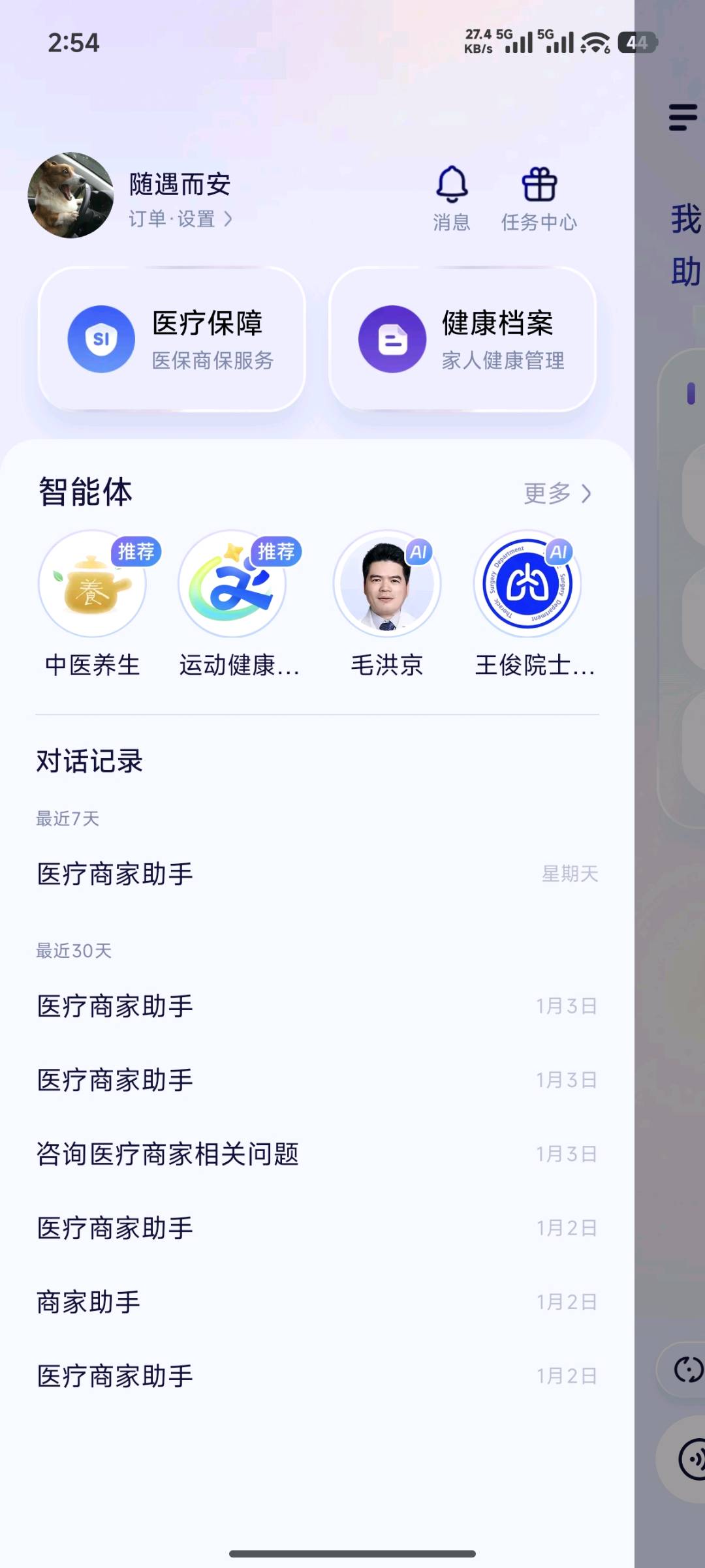Tap the battery indicator in status bar
This screenshot has height=1568, width=705.
tap(636, 43)
